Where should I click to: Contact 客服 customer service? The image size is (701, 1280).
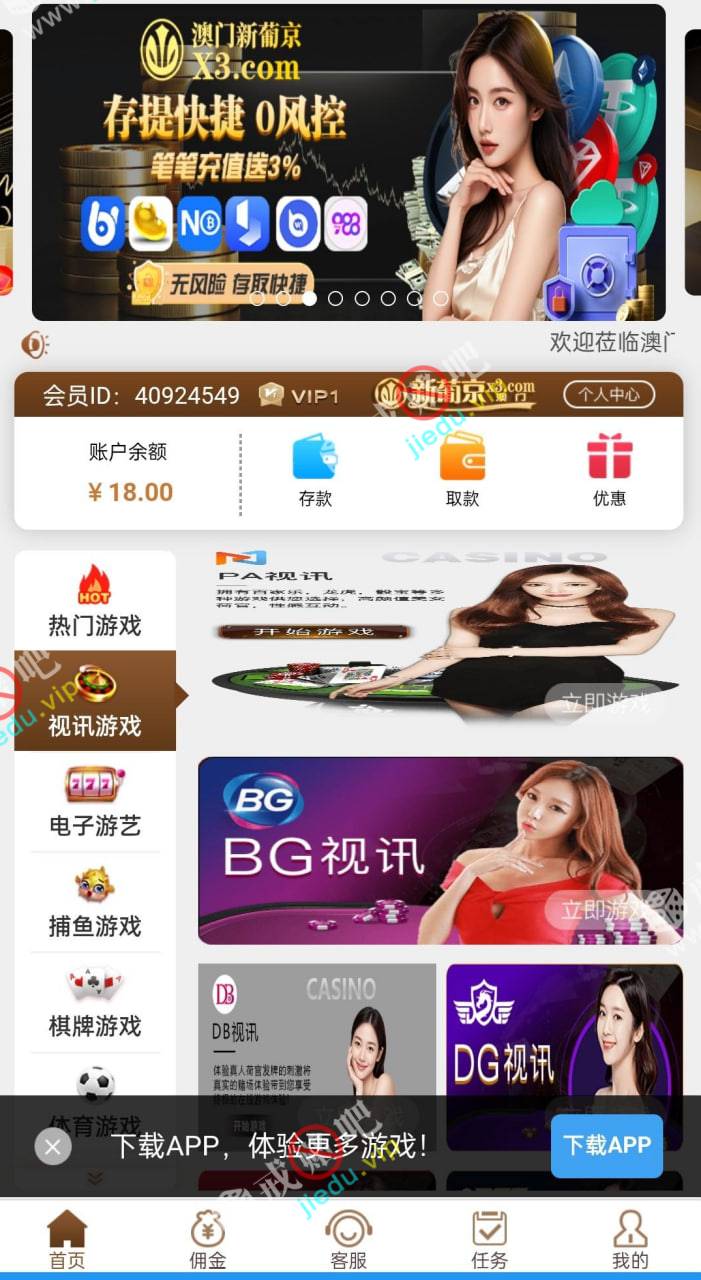(349, 1238)
